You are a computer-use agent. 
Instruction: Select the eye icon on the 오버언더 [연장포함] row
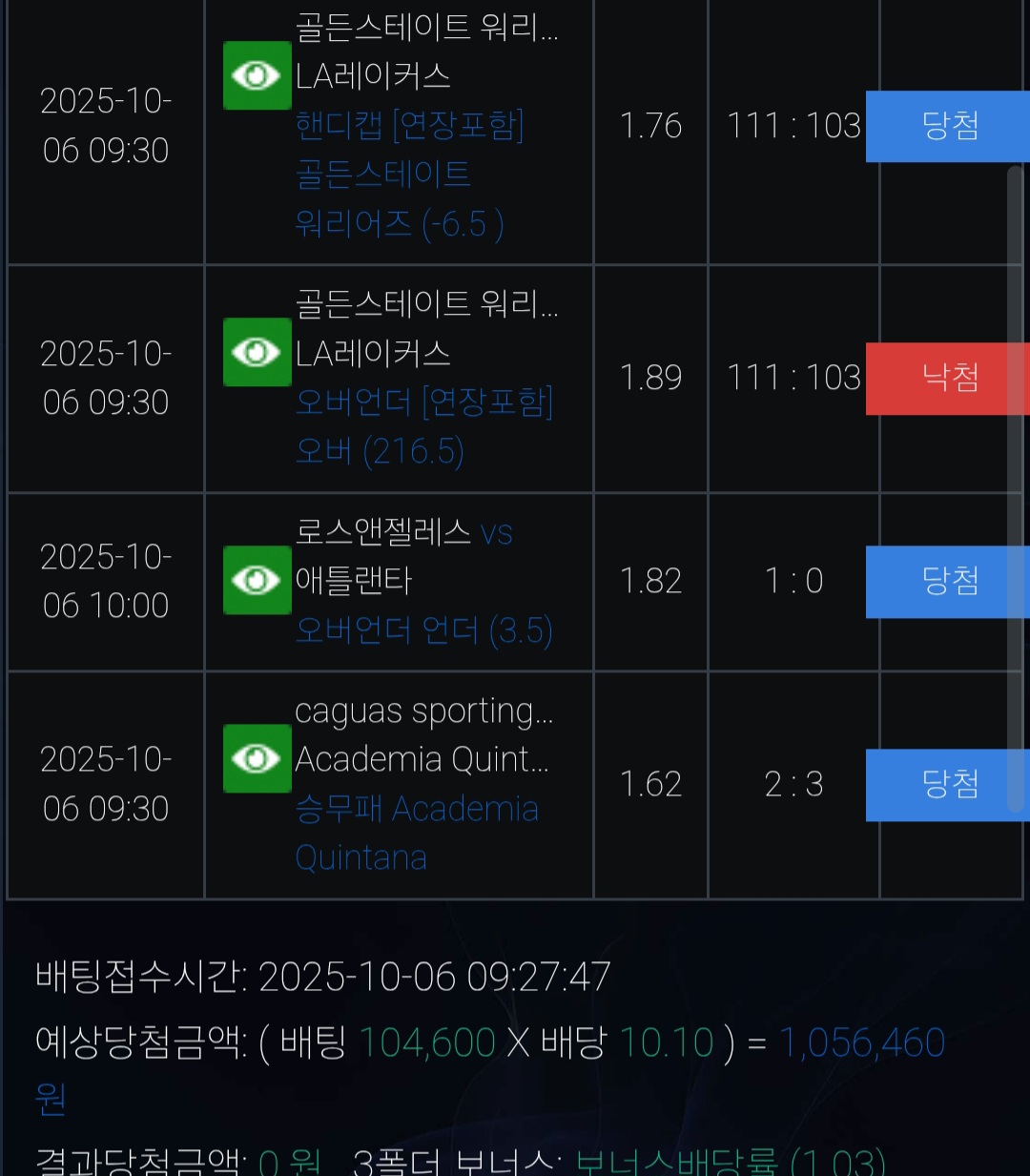tap(257, 353)
